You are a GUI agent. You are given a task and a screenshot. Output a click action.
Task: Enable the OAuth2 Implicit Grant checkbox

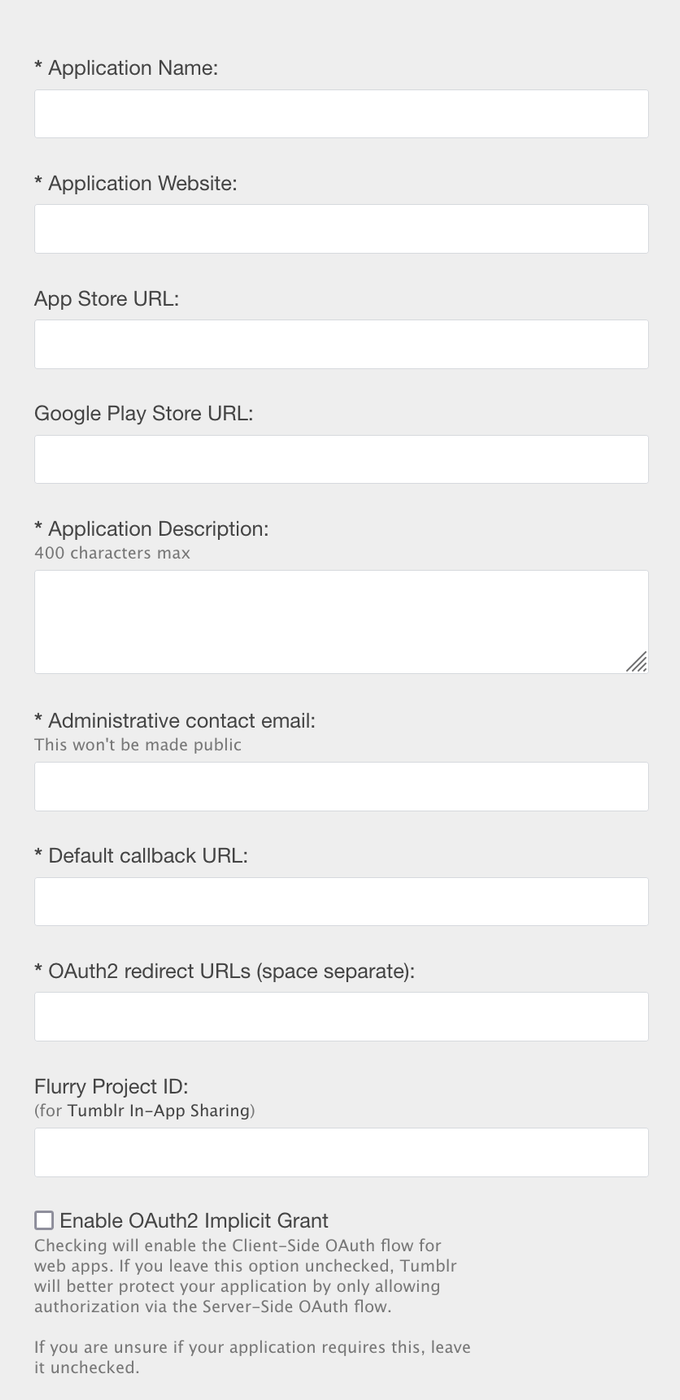[44, 1220]
